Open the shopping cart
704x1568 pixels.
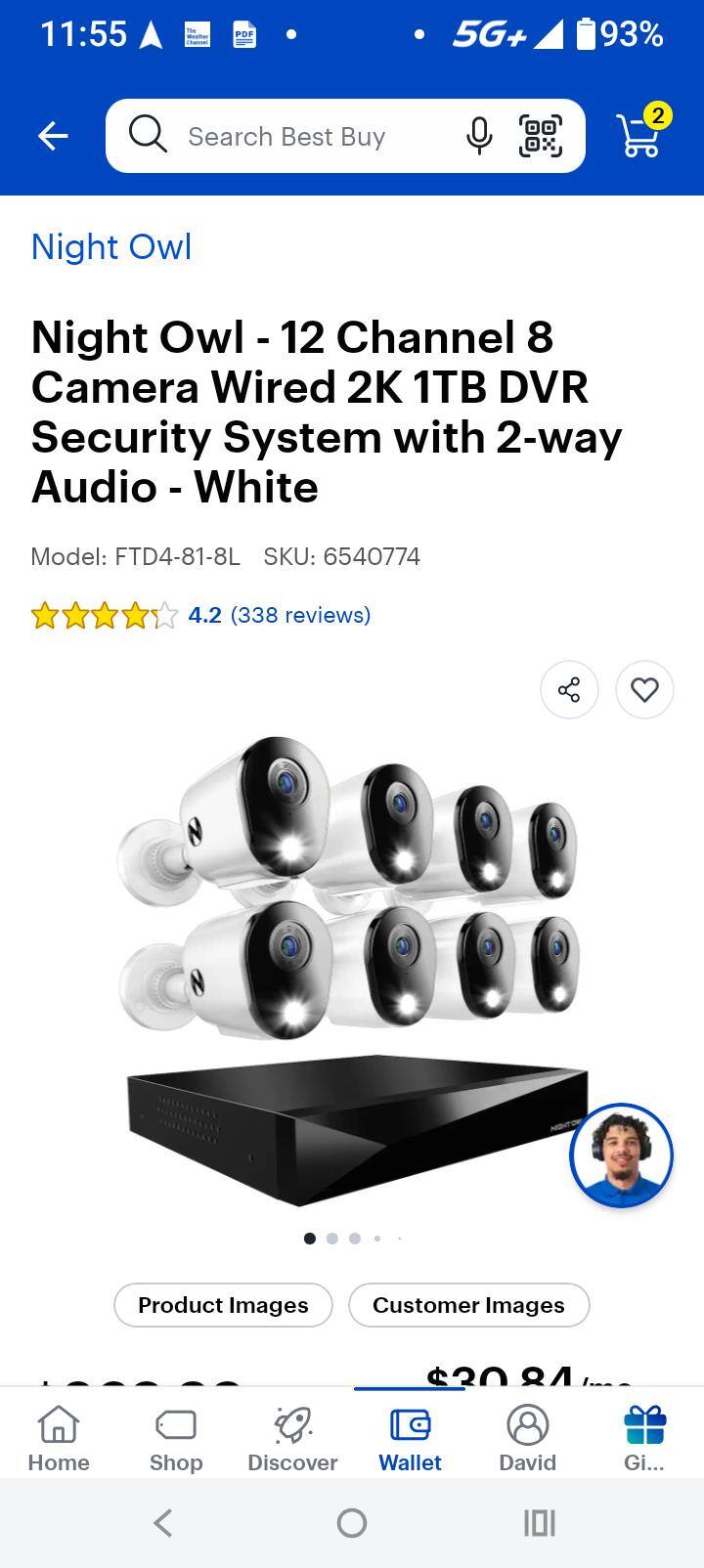[641, 134]
